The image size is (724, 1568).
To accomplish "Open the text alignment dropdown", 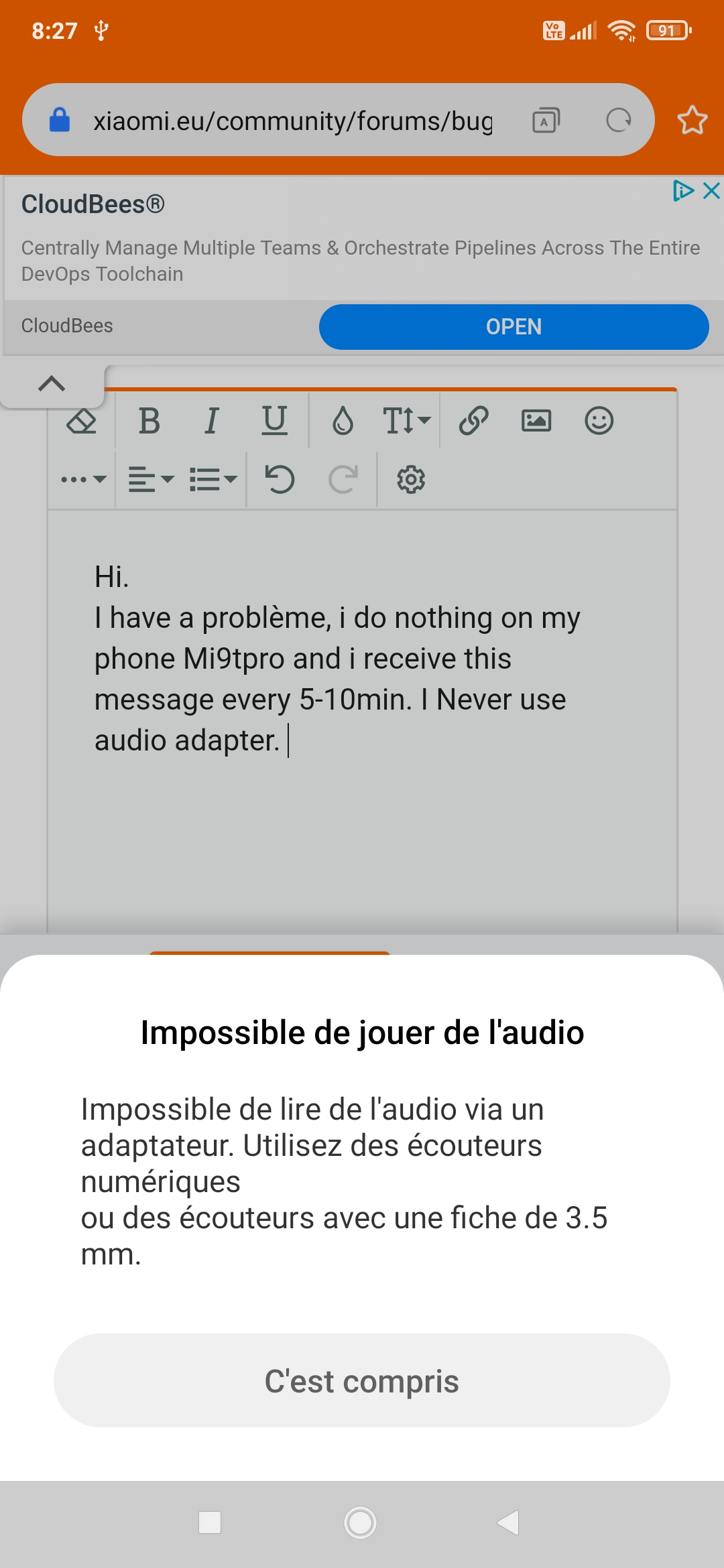I will tap(151, 479).
